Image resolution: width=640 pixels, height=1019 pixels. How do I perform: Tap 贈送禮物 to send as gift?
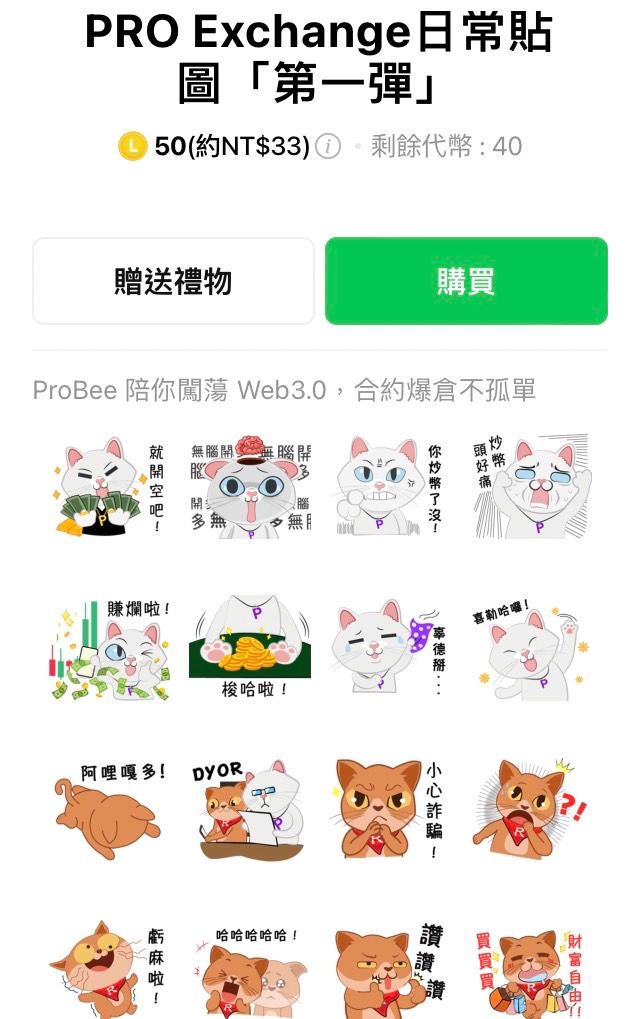point(173,281)
